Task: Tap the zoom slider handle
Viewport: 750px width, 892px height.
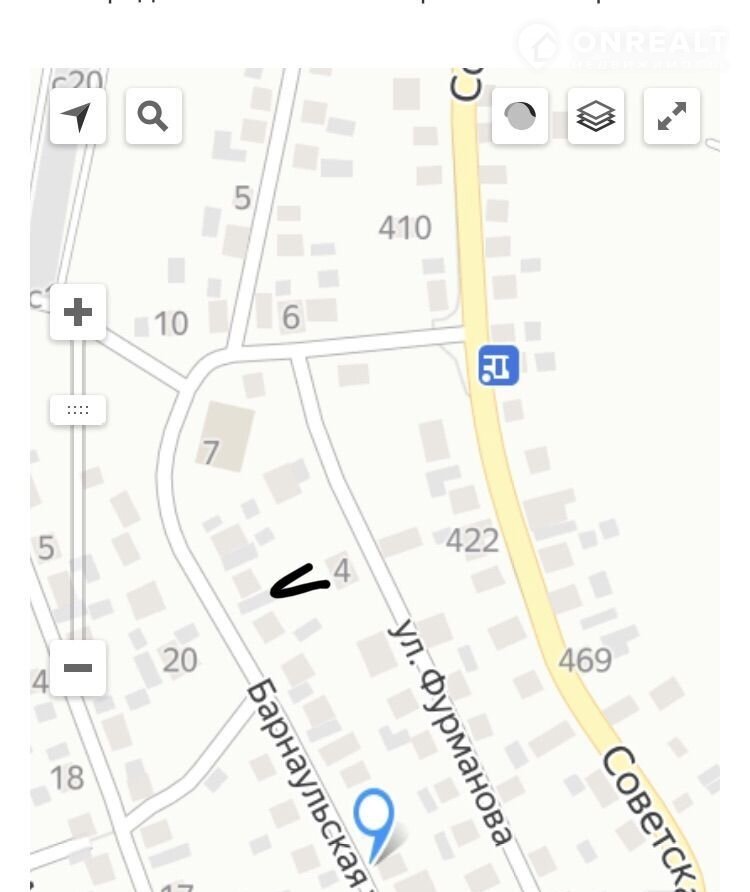Action: pos(78,409)
